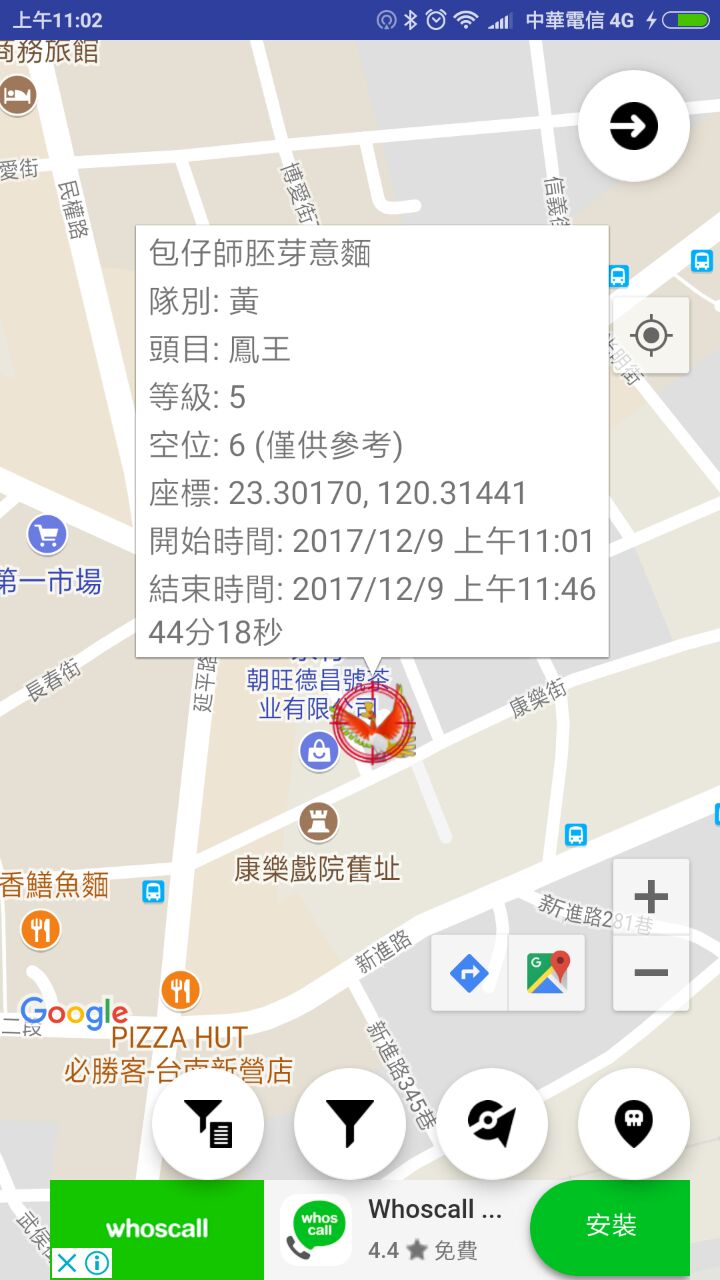
Task: Open the ad info icon
Action: [97, 1263]
